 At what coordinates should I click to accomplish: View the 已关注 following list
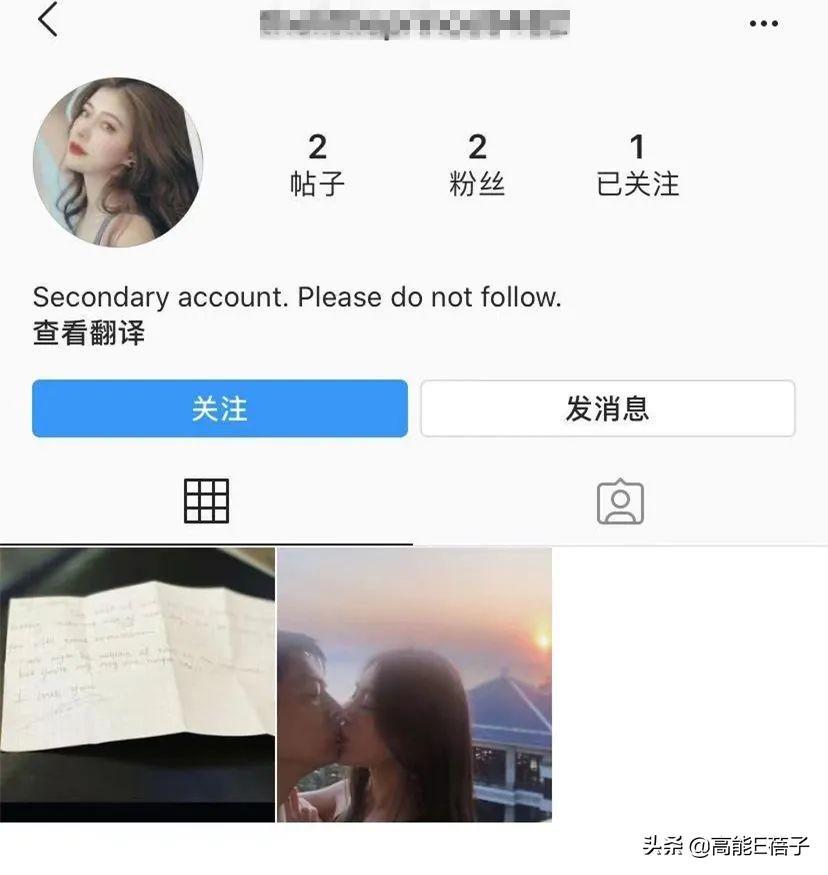tap(637, 165)
